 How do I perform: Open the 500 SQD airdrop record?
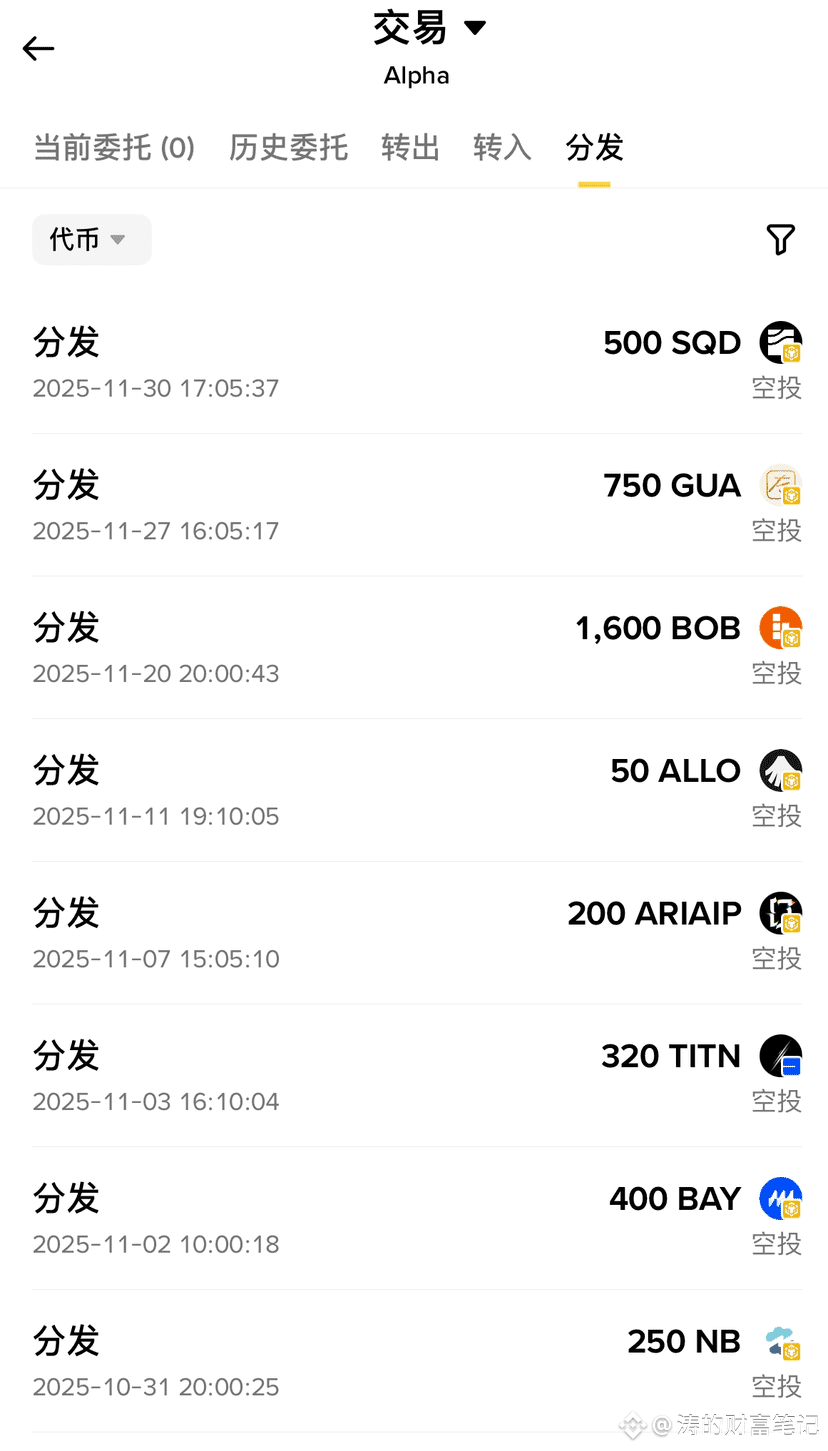point(416,362)
